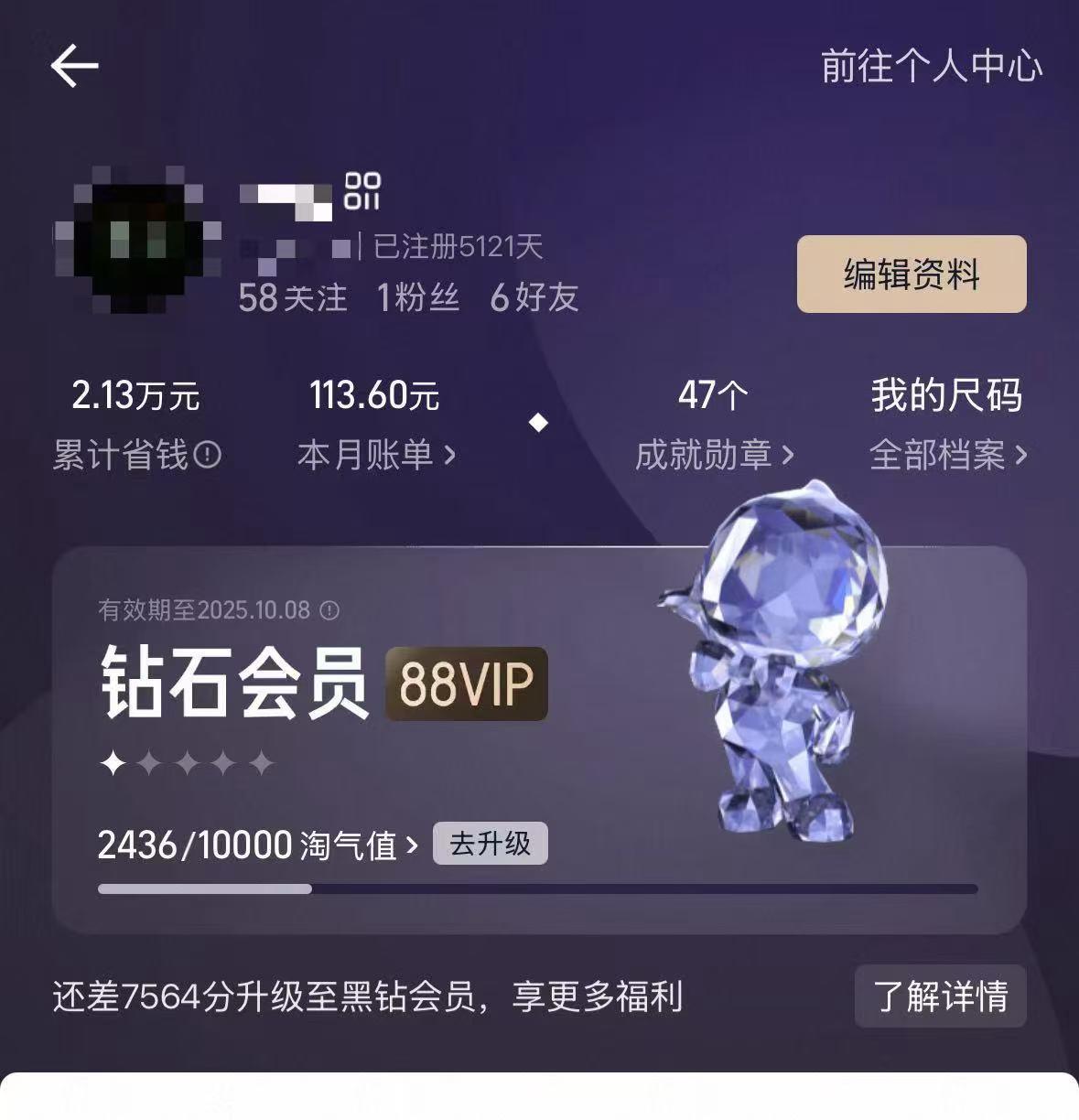Viewport: 1079px width, 1120px height.
Task: Tap 编辑资料 button
Action: [x=911, y=275]
